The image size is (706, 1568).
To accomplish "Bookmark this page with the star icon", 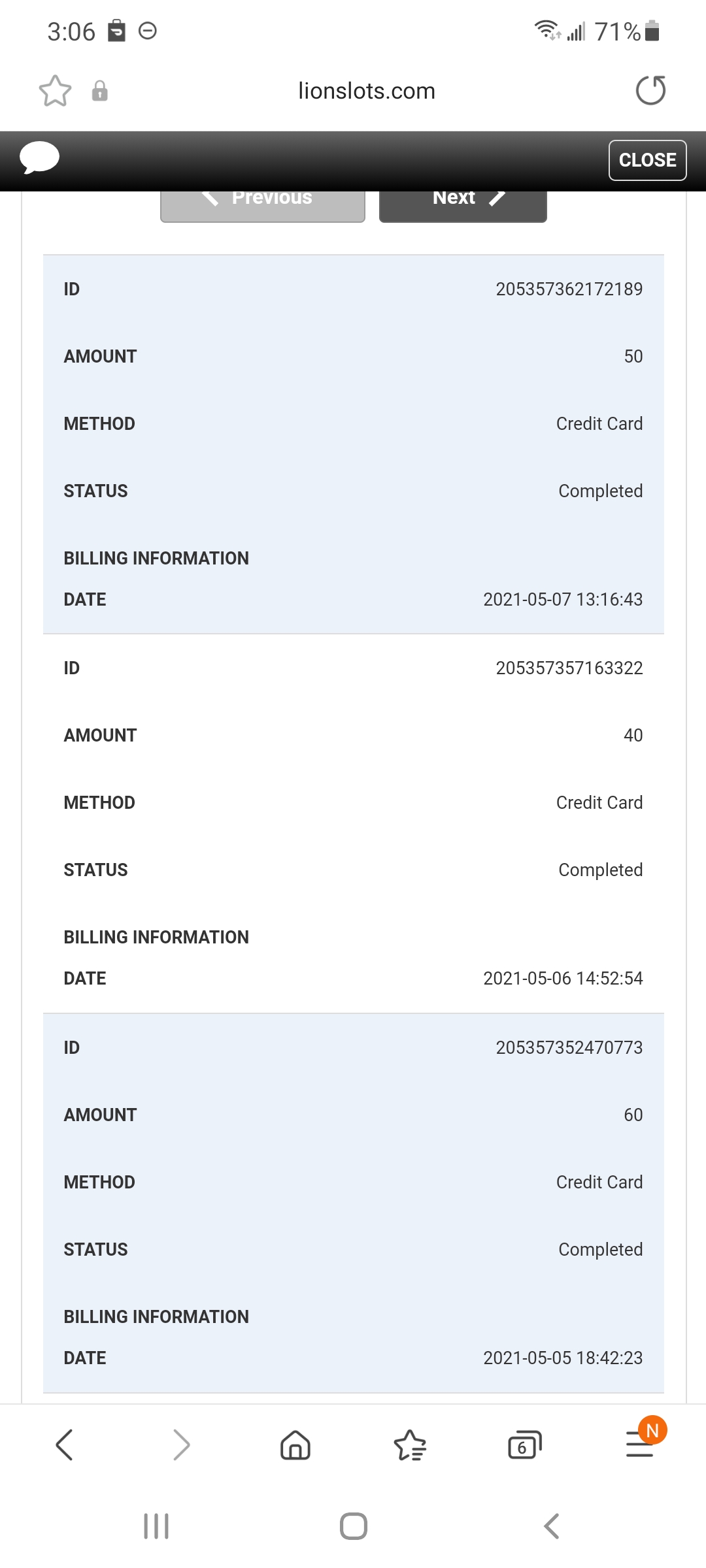I will point(55,91).
